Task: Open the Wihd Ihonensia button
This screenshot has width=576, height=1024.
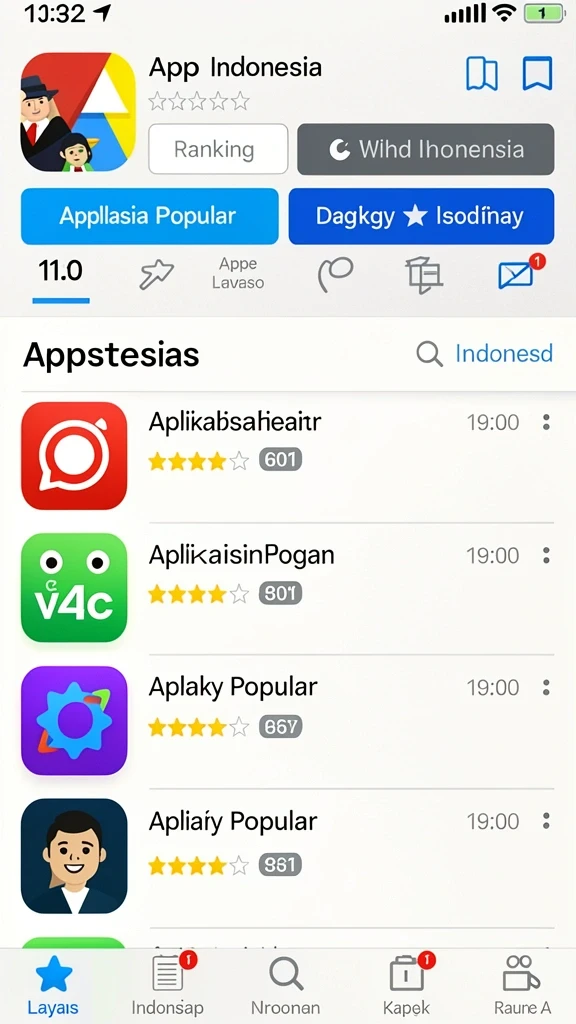Action: click(x=425, y=149)
